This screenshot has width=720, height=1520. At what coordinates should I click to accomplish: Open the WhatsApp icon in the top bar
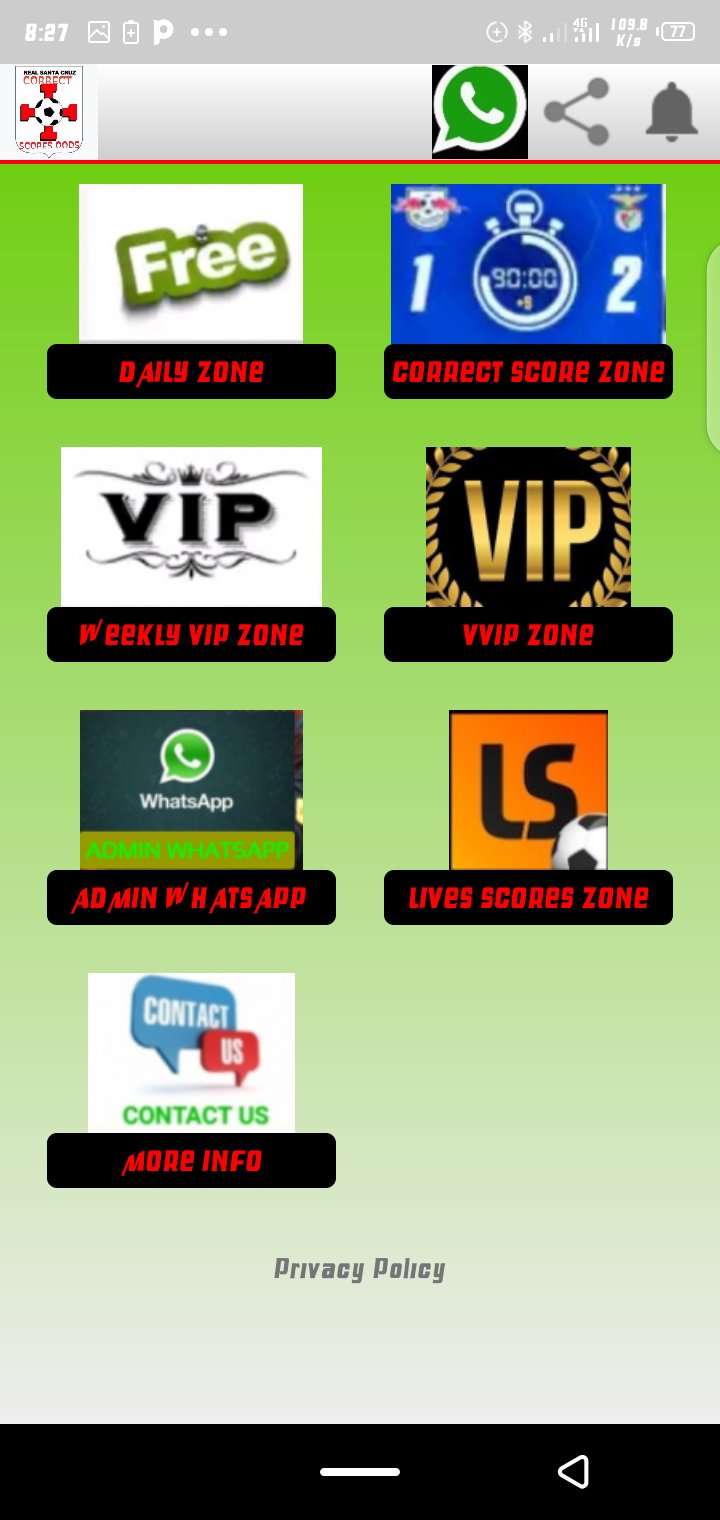click(x=479, y=110)
